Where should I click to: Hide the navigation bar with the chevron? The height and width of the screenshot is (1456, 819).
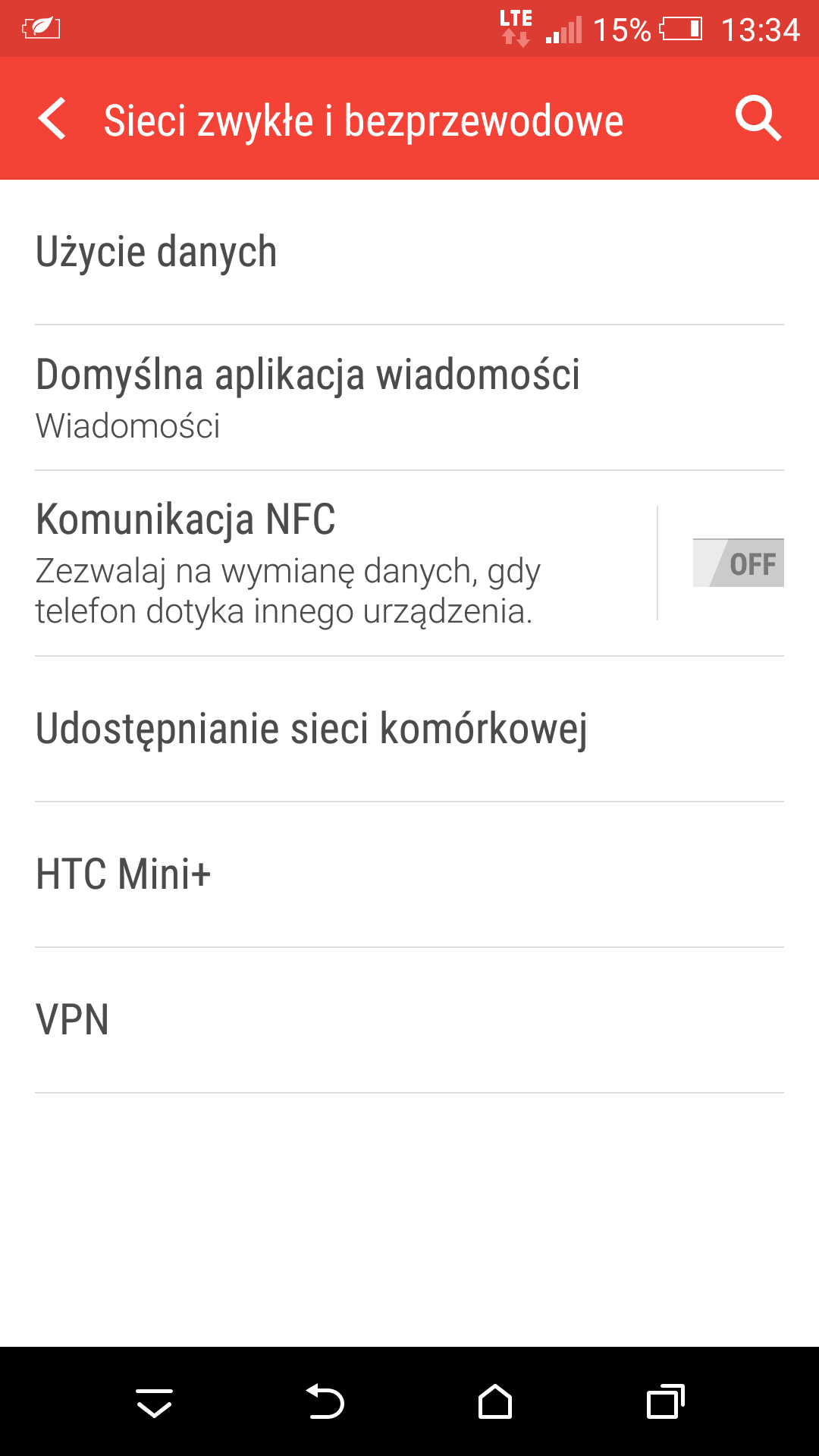tap(154, 1403)
